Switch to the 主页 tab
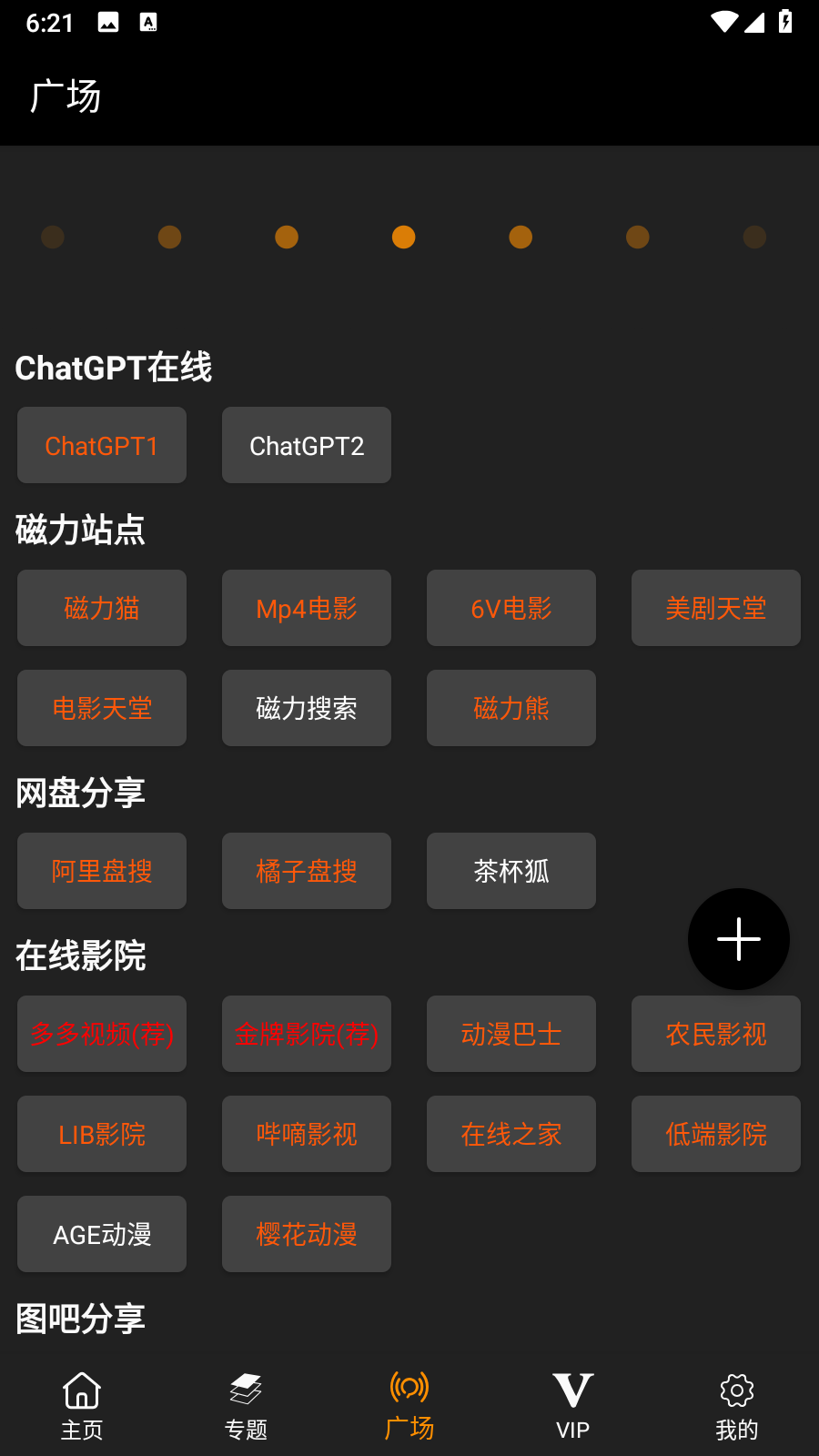This screenshot has height=1456, width=819. point(82,1406)
